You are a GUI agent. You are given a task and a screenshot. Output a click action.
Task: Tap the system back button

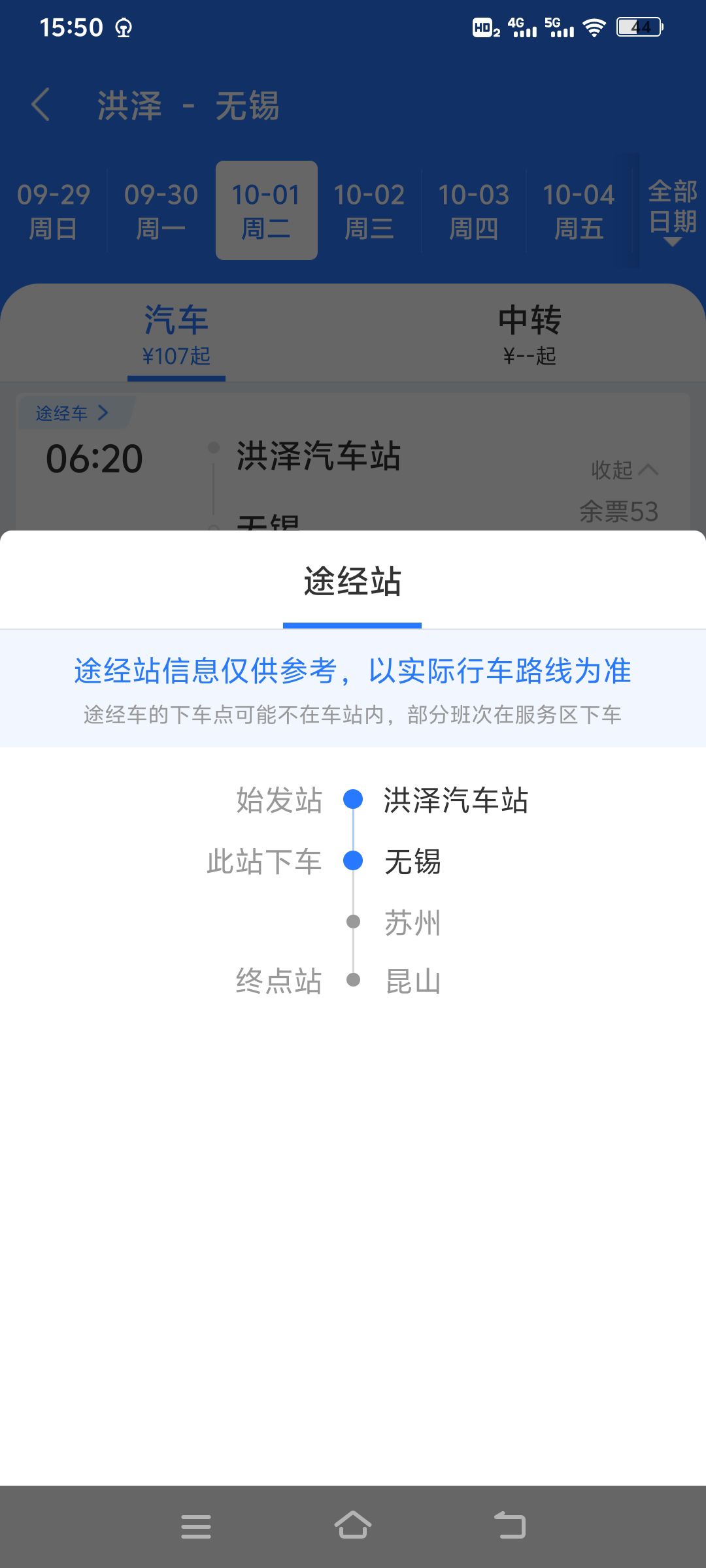[510, 1526]
